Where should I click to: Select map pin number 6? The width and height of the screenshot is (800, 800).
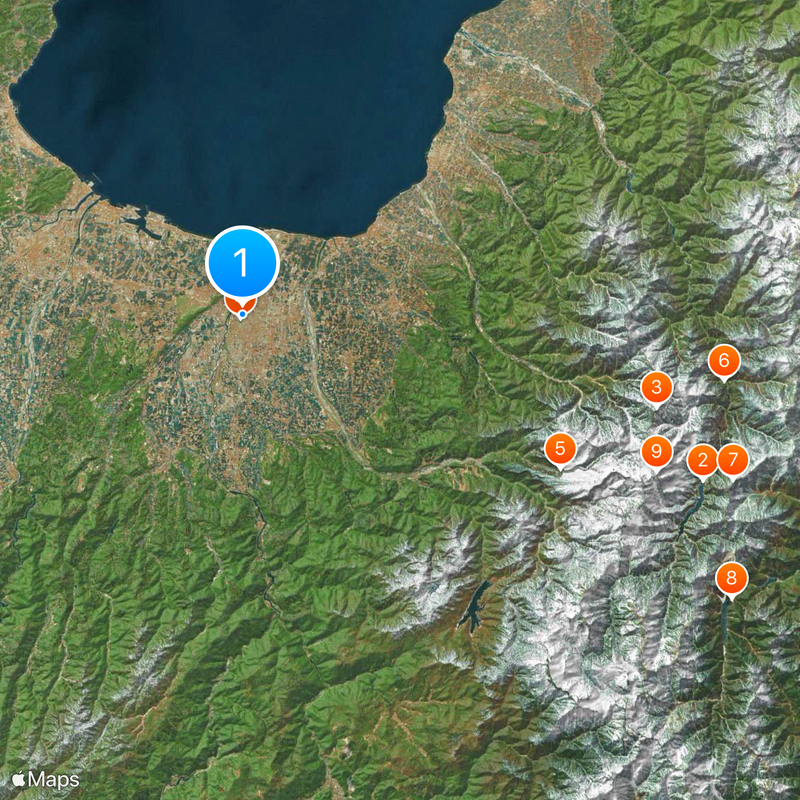(x=724, y=361)
